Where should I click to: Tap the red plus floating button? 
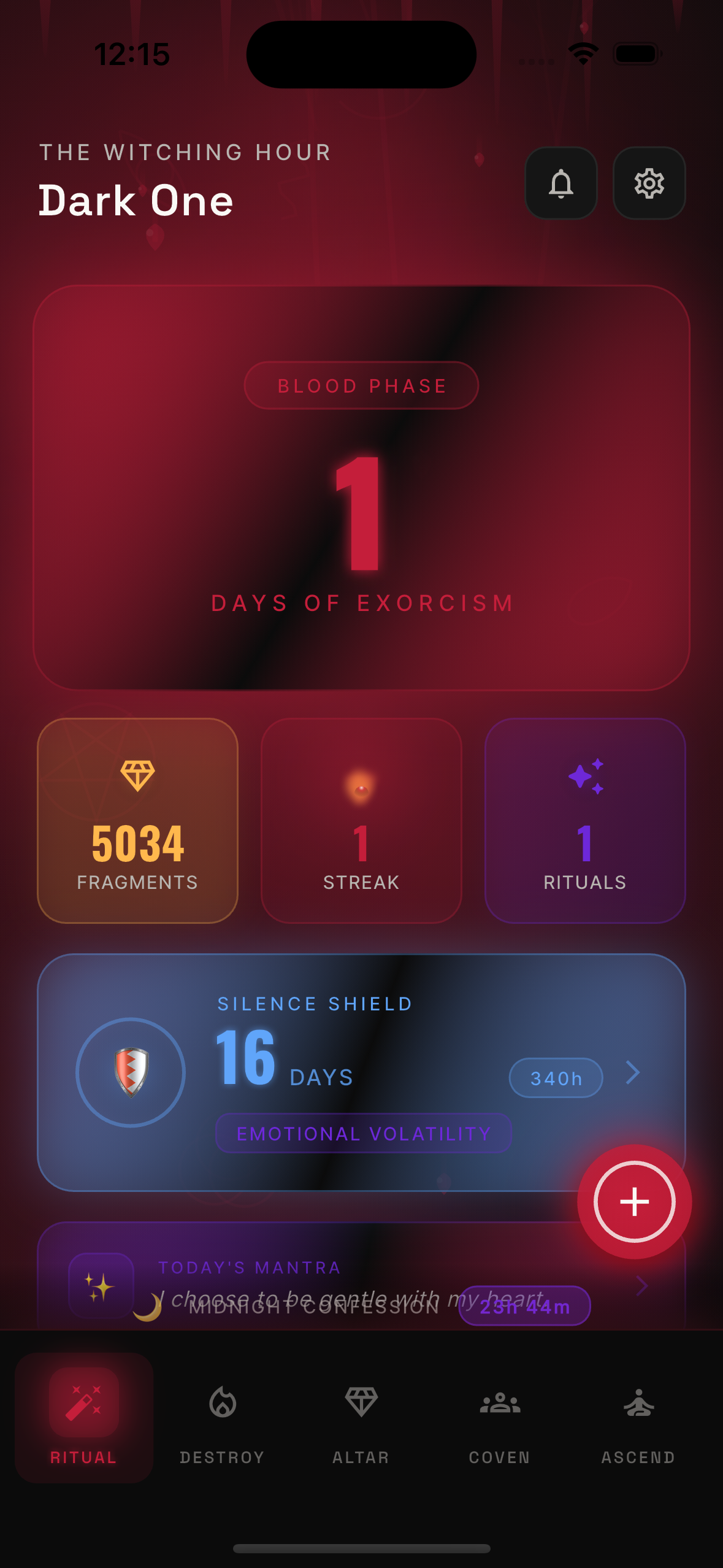point(634,1201)
